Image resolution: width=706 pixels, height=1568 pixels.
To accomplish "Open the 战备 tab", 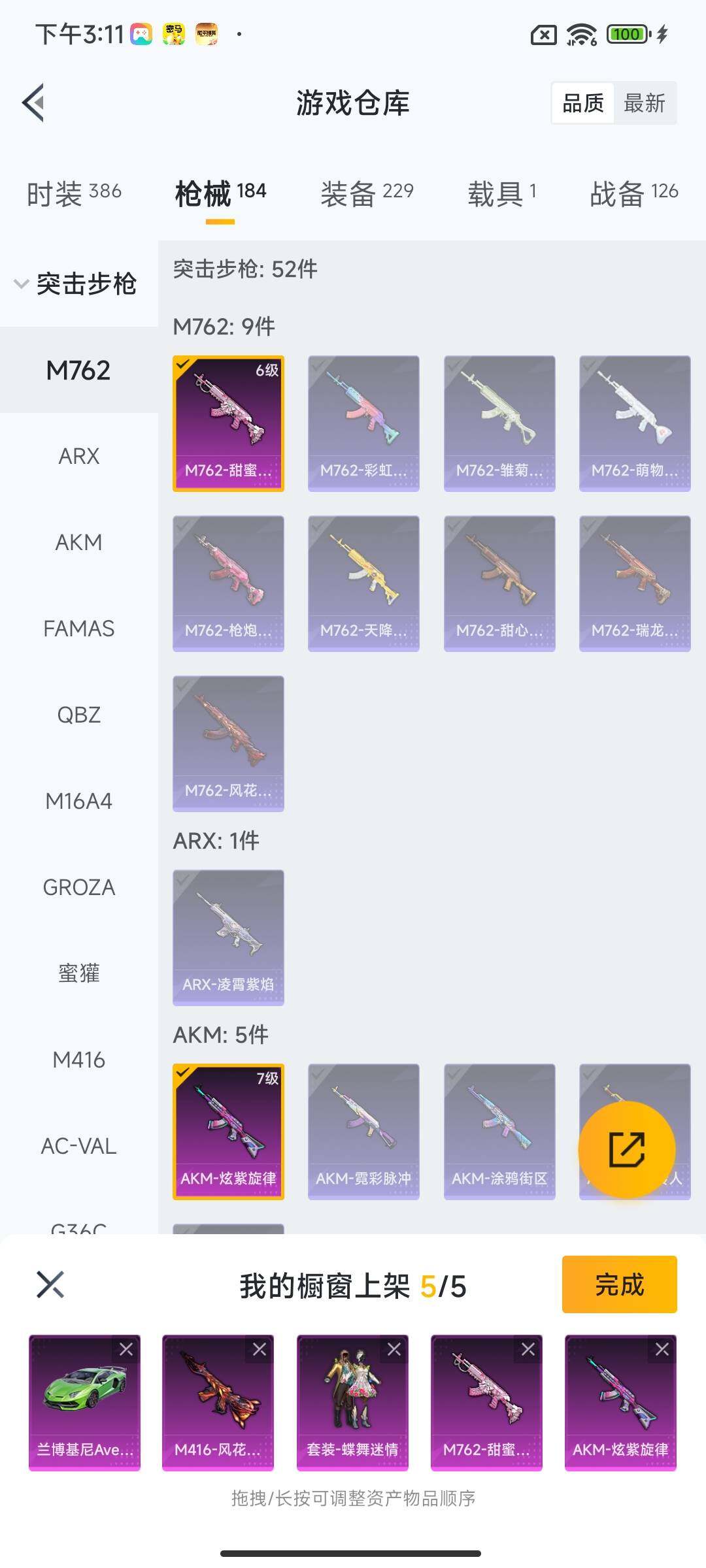I will [x=633, y=193].
